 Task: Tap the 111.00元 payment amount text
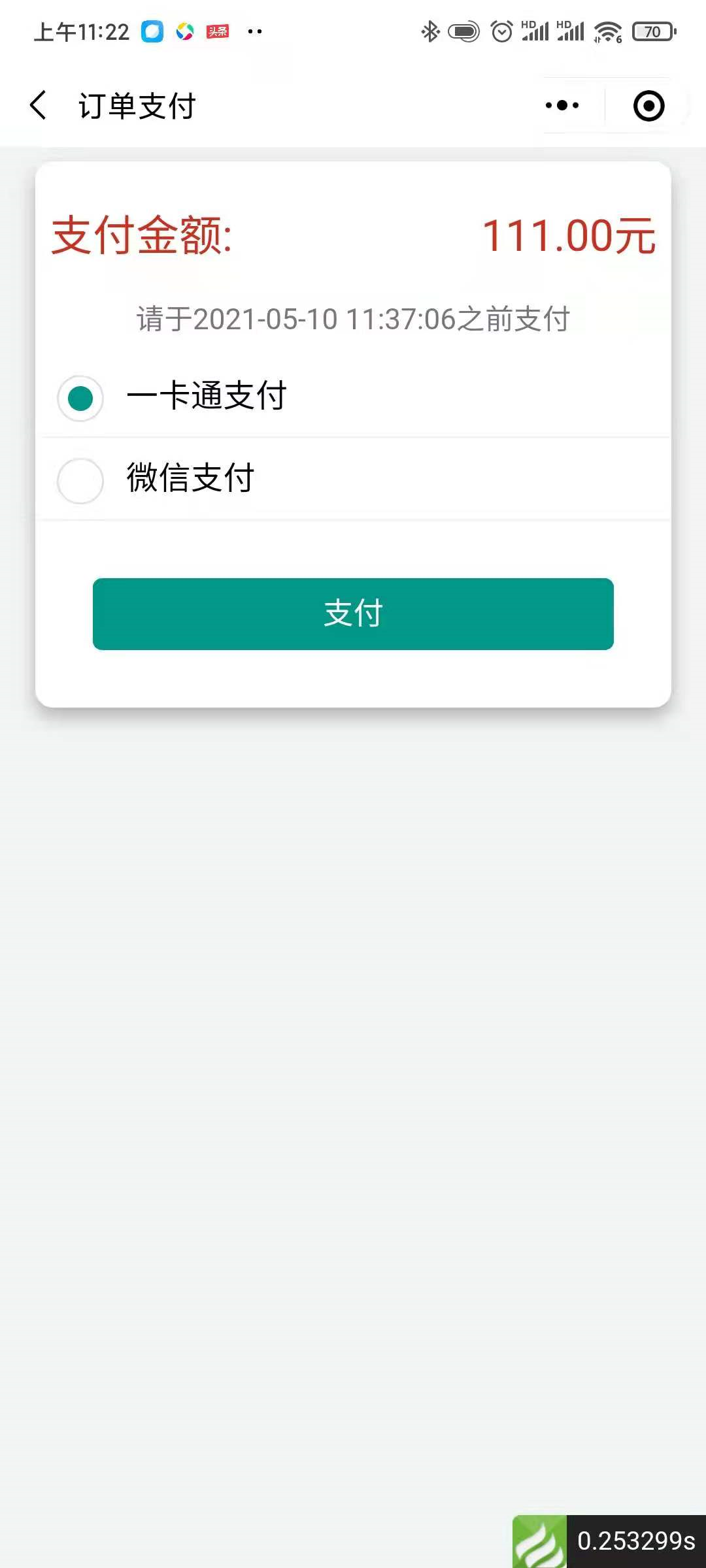click(569, 237)
